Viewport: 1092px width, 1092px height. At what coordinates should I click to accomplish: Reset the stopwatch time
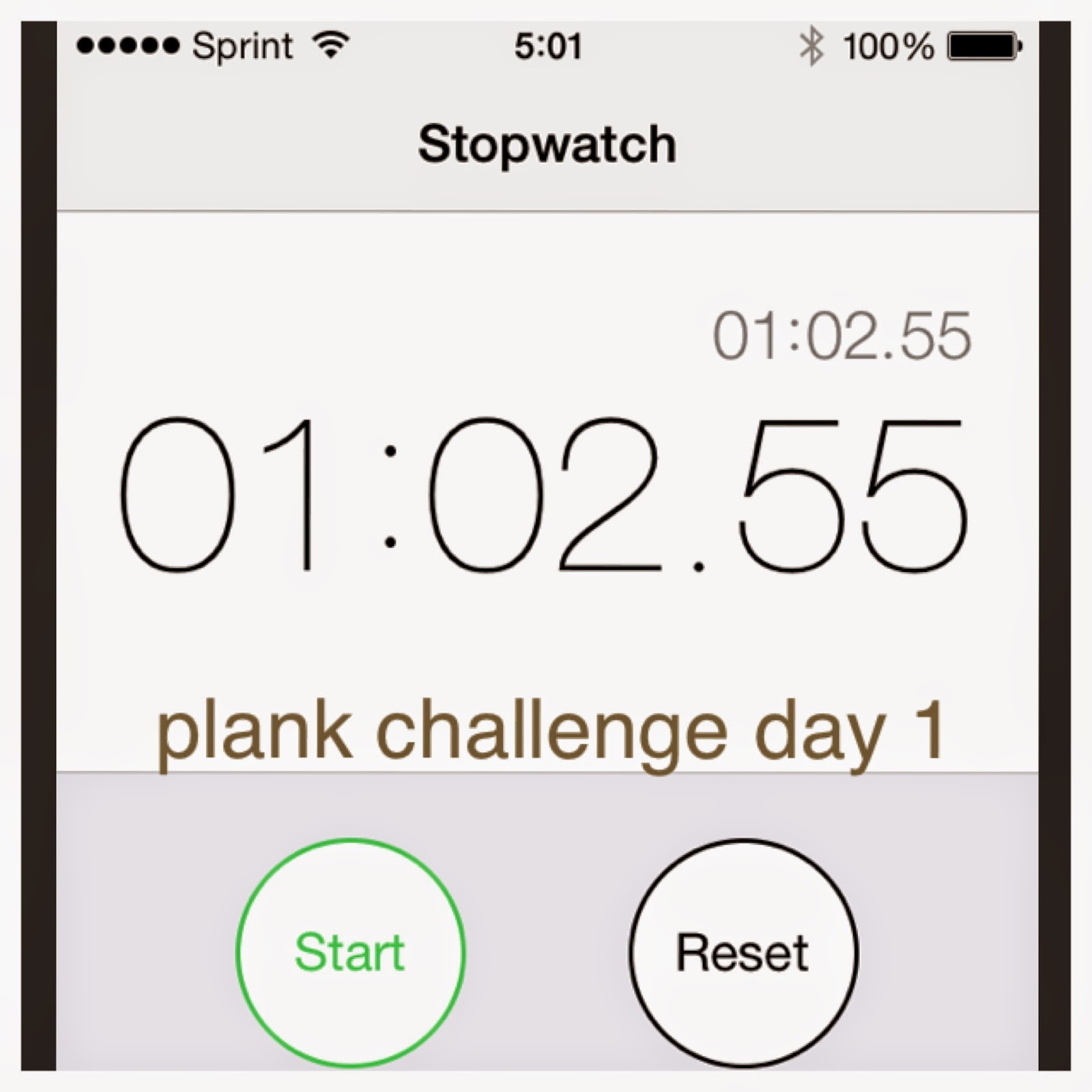point(743,951)
